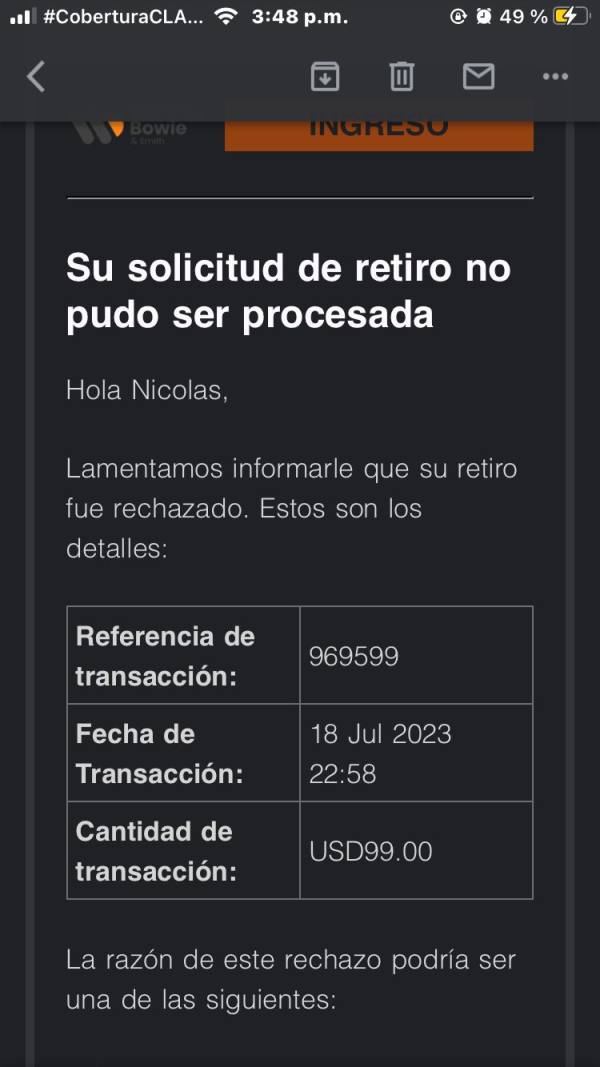This screenshot has height=1067, width=600.
Task: Archive this email
Action: pyautogui.click(x=325, y=76)
